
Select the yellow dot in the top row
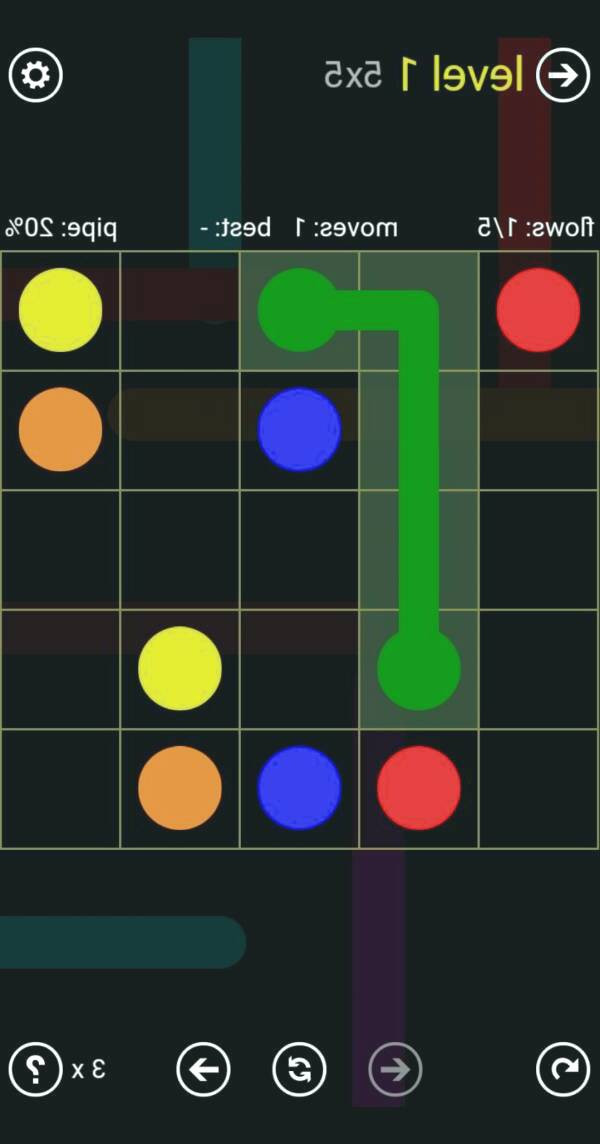pos(61,310)
